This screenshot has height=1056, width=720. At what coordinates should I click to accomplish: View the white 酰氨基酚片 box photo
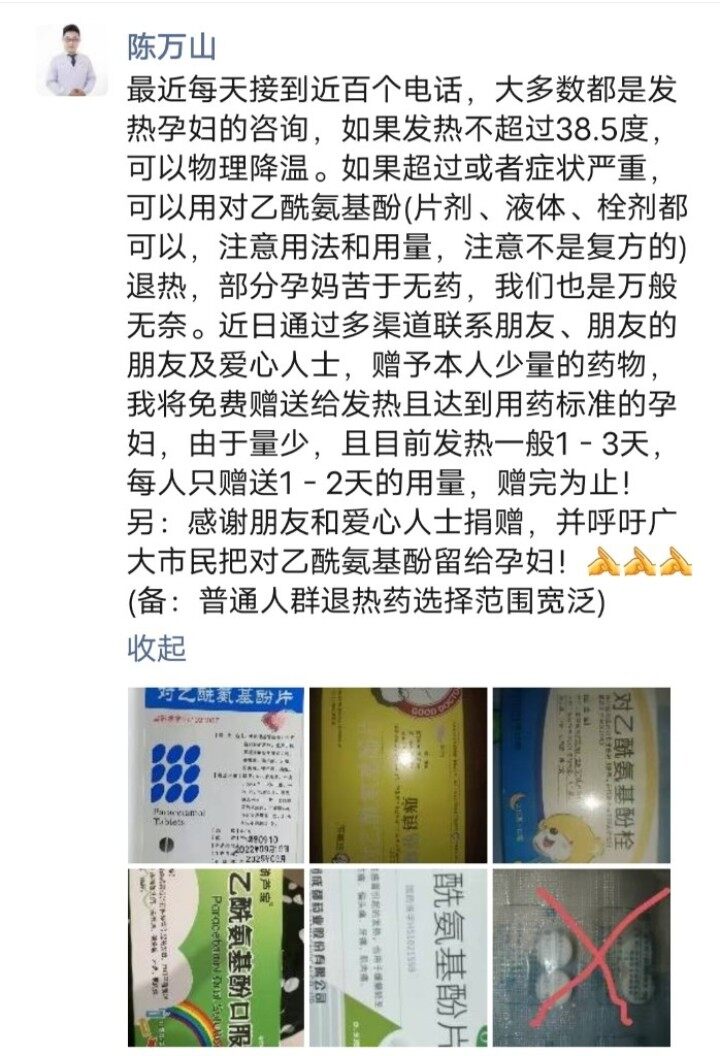(x=397, y=957)
